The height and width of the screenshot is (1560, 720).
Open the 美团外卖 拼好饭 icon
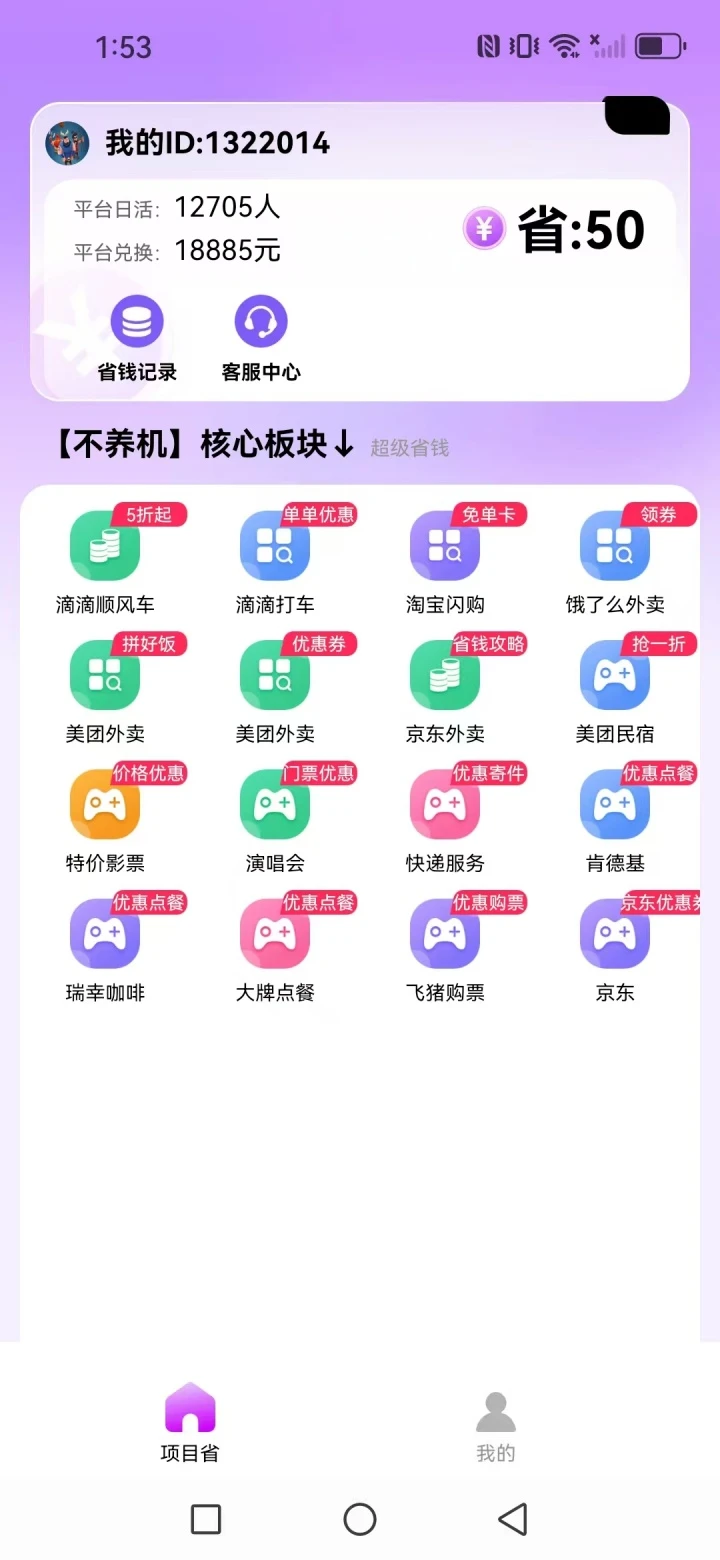[104, 675]
